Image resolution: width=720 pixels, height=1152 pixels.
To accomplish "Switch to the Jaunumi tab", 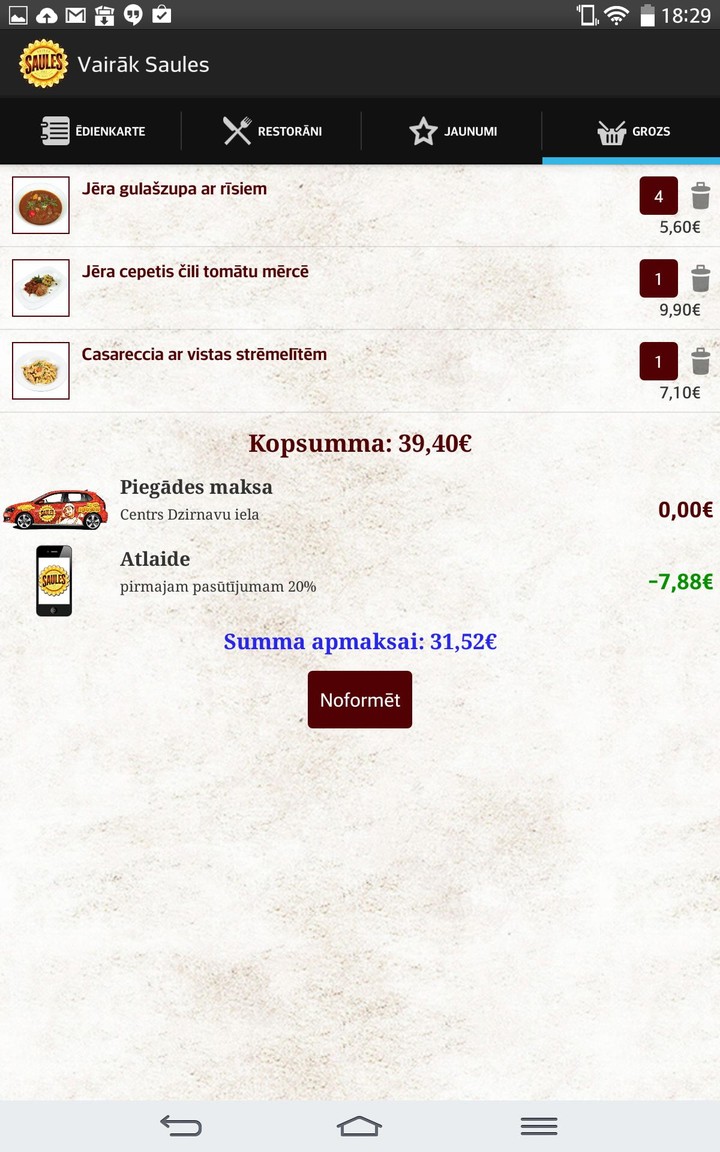I will [453, 129].
